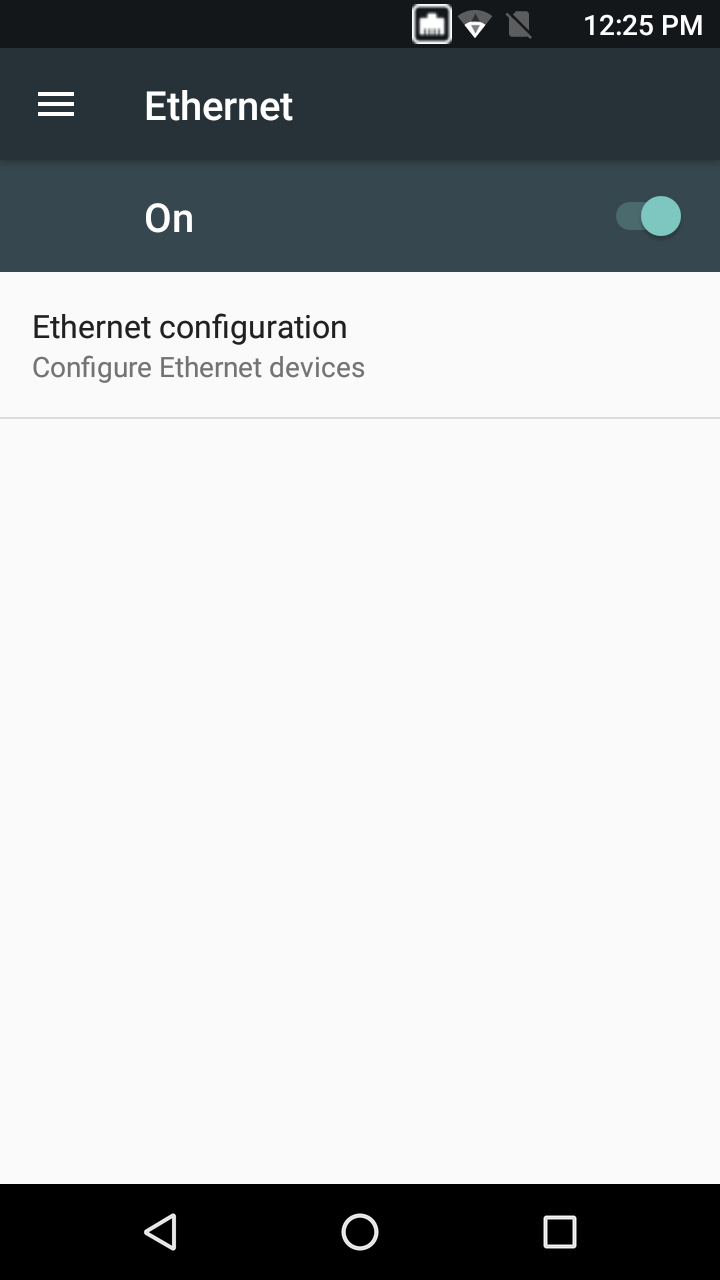Tap the hamburger icon beside Ethernet title
This screenshot has width=720, height=1280.
coord(55,104)
